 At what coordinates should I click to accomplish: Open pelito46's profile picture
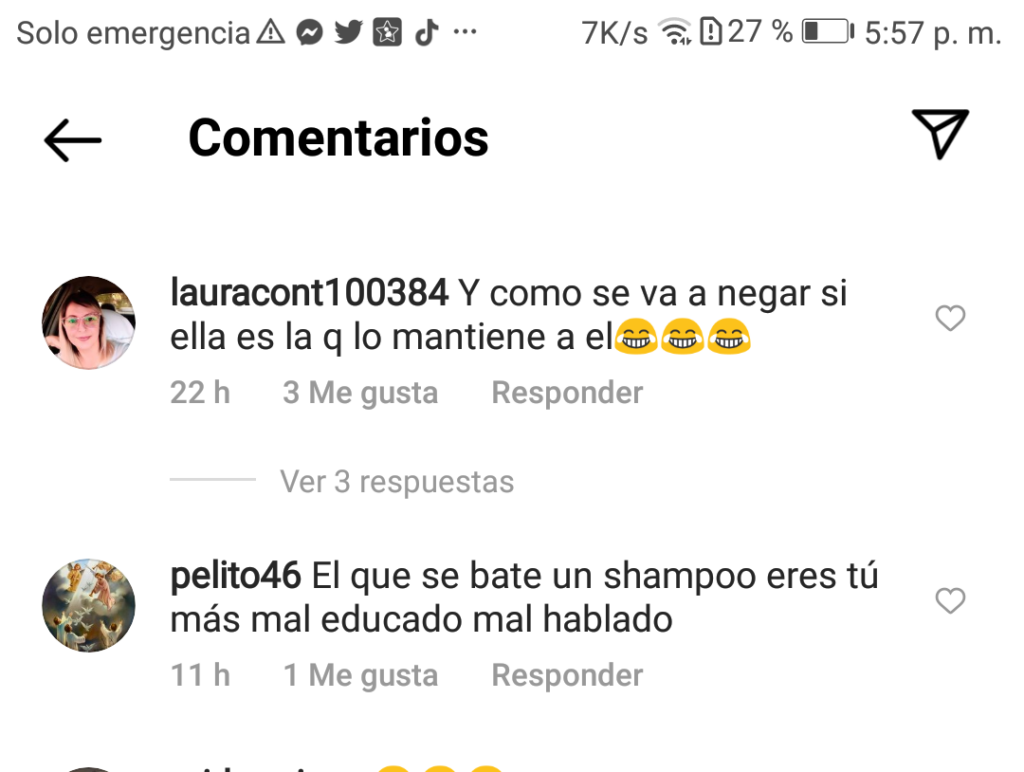(88, 605)
